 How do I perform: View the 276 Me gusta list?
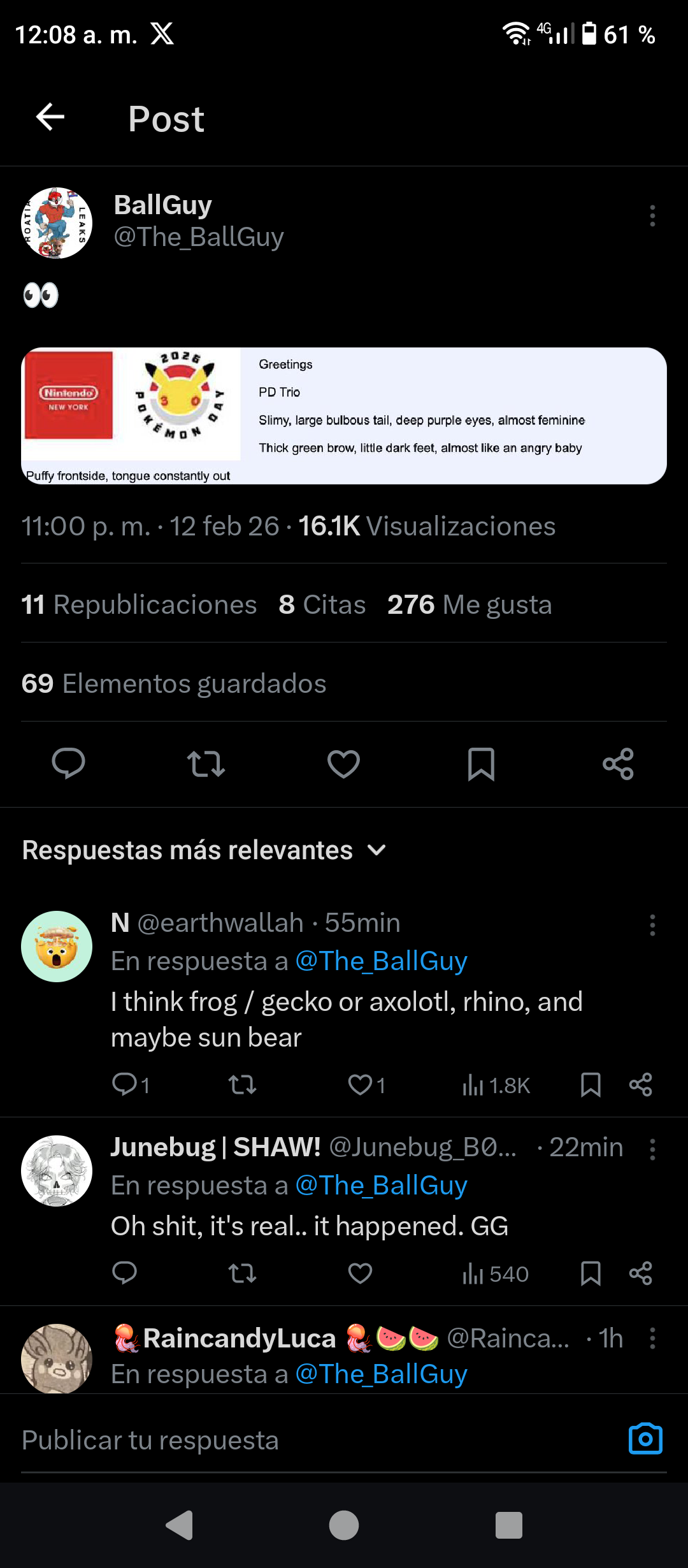[469, 604]
